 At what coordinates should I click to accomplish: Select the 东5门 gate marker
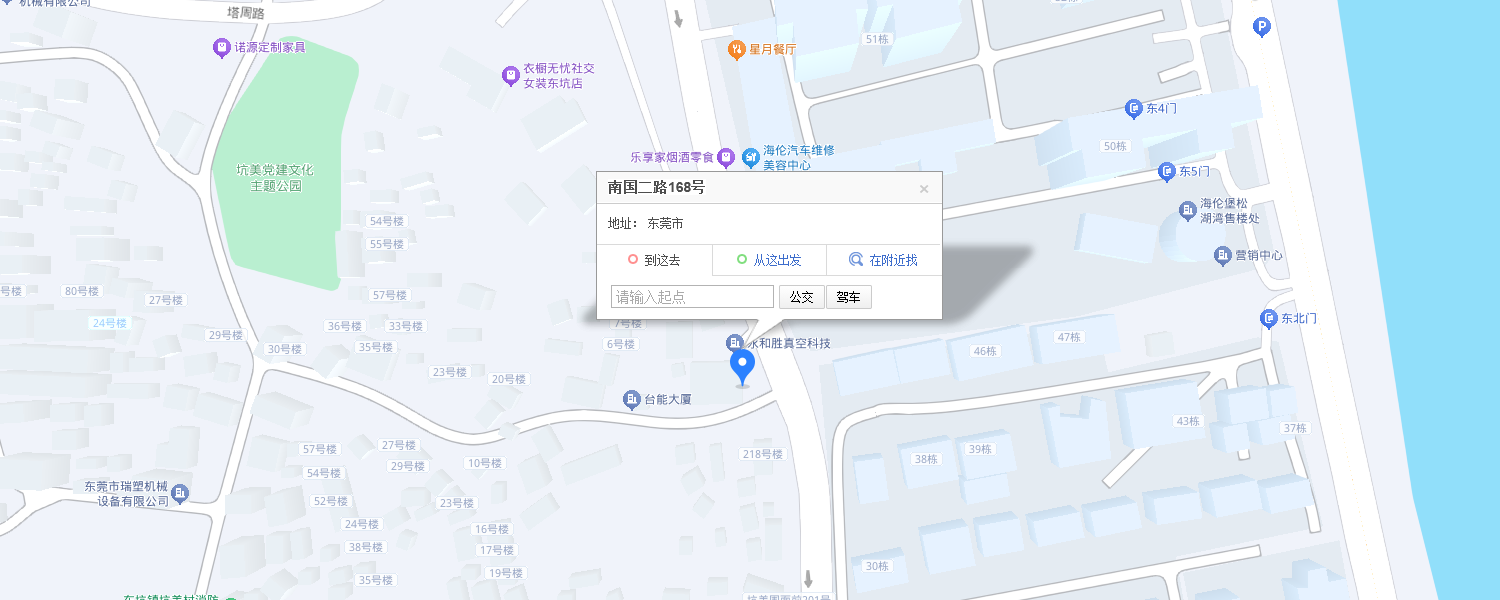pos(1167,172)
